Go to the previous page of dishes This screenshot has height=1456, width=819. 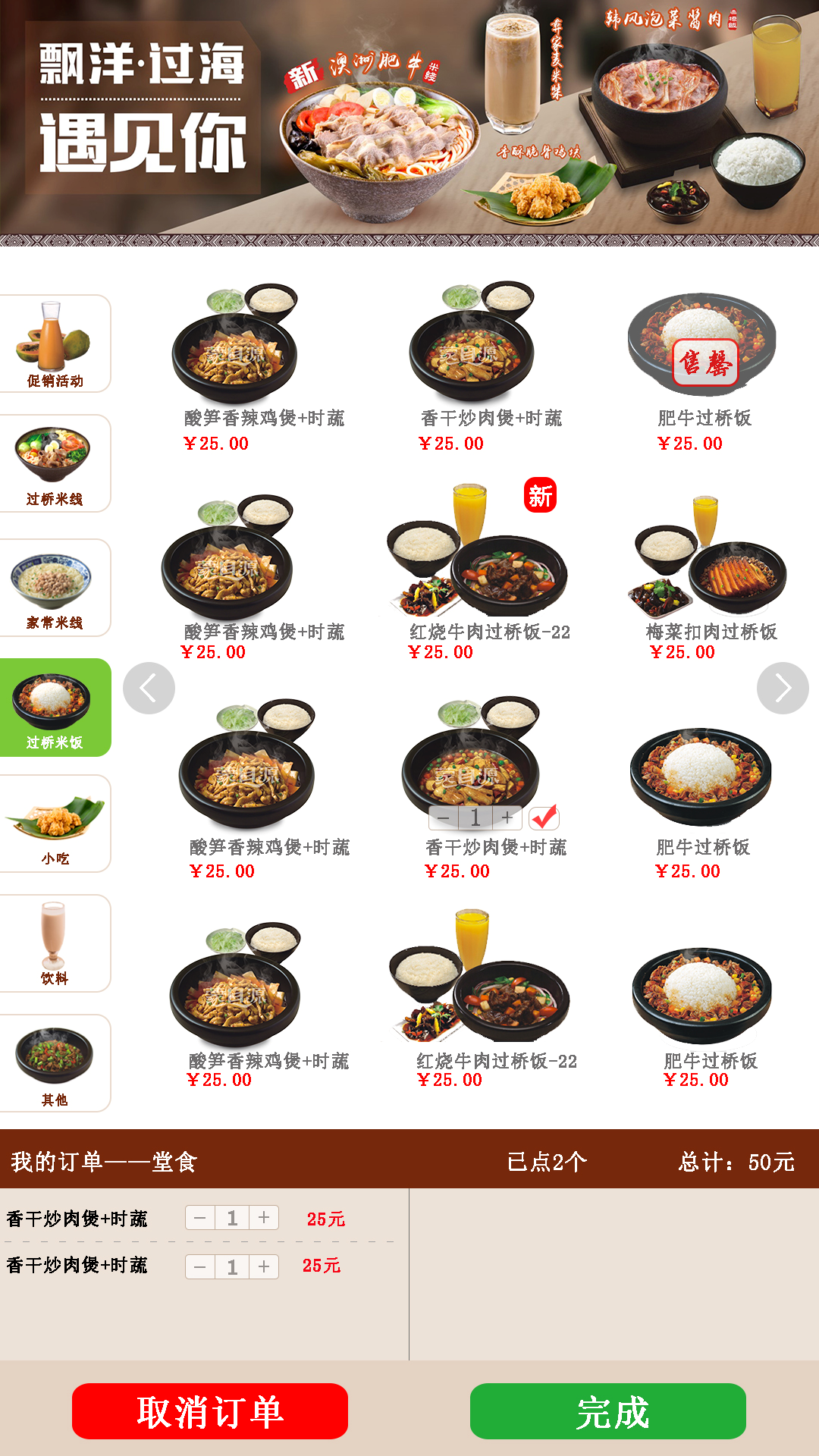[149, 689]
